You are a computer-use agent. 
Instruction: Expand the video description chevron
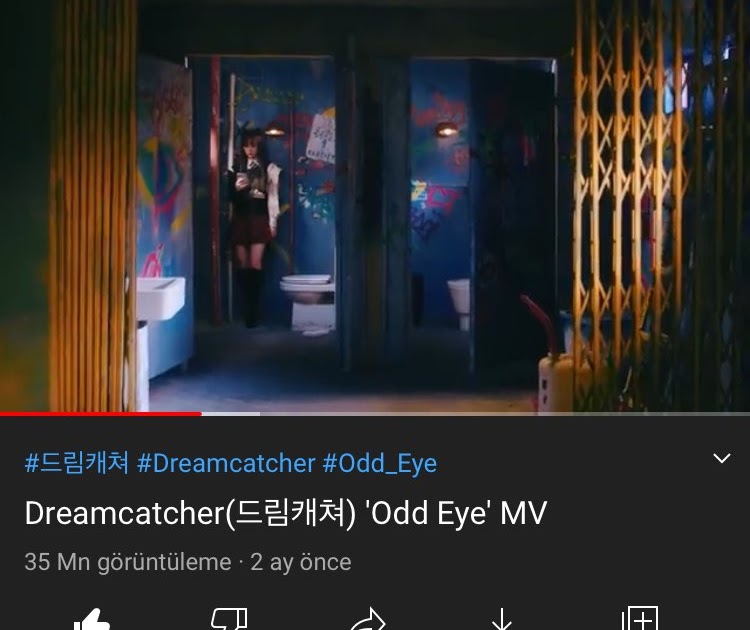[x=721, y=458]
